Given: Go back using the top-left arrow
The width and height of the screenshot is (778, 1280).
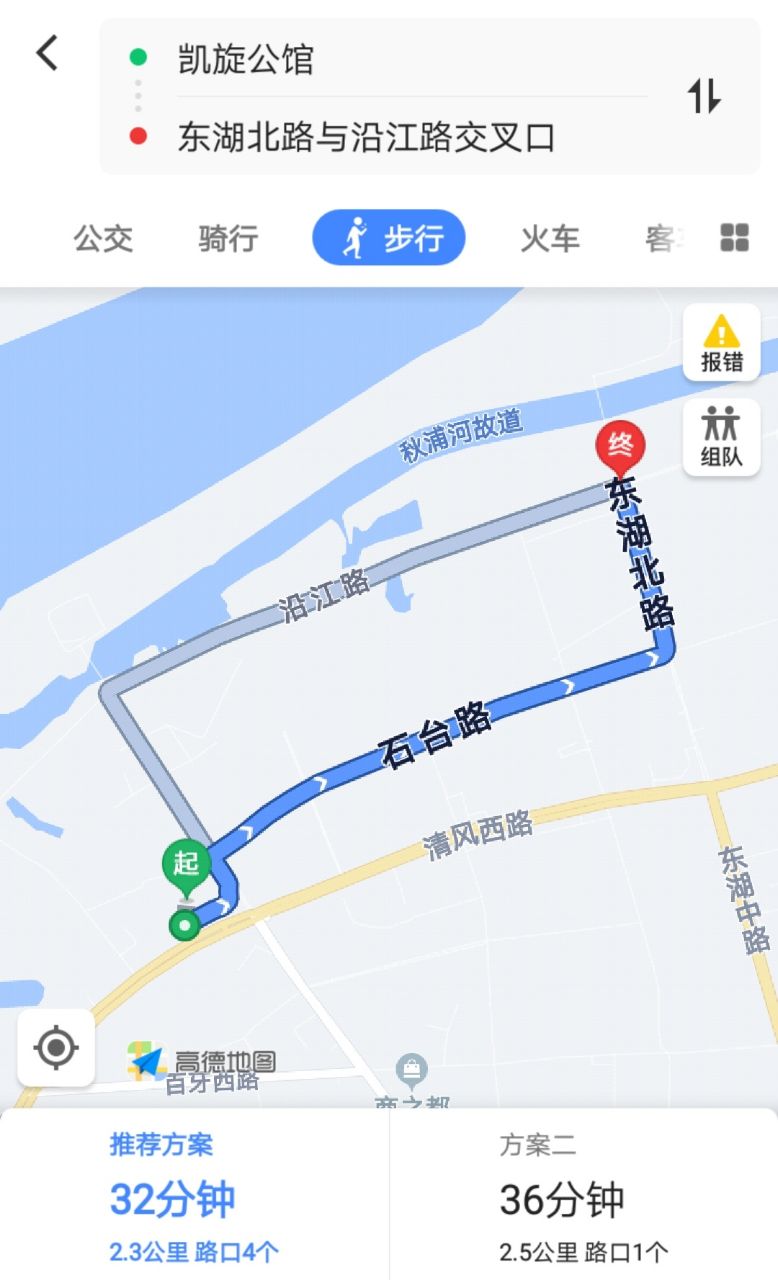Looking at the screenshot, I should (x=48, y=53).
